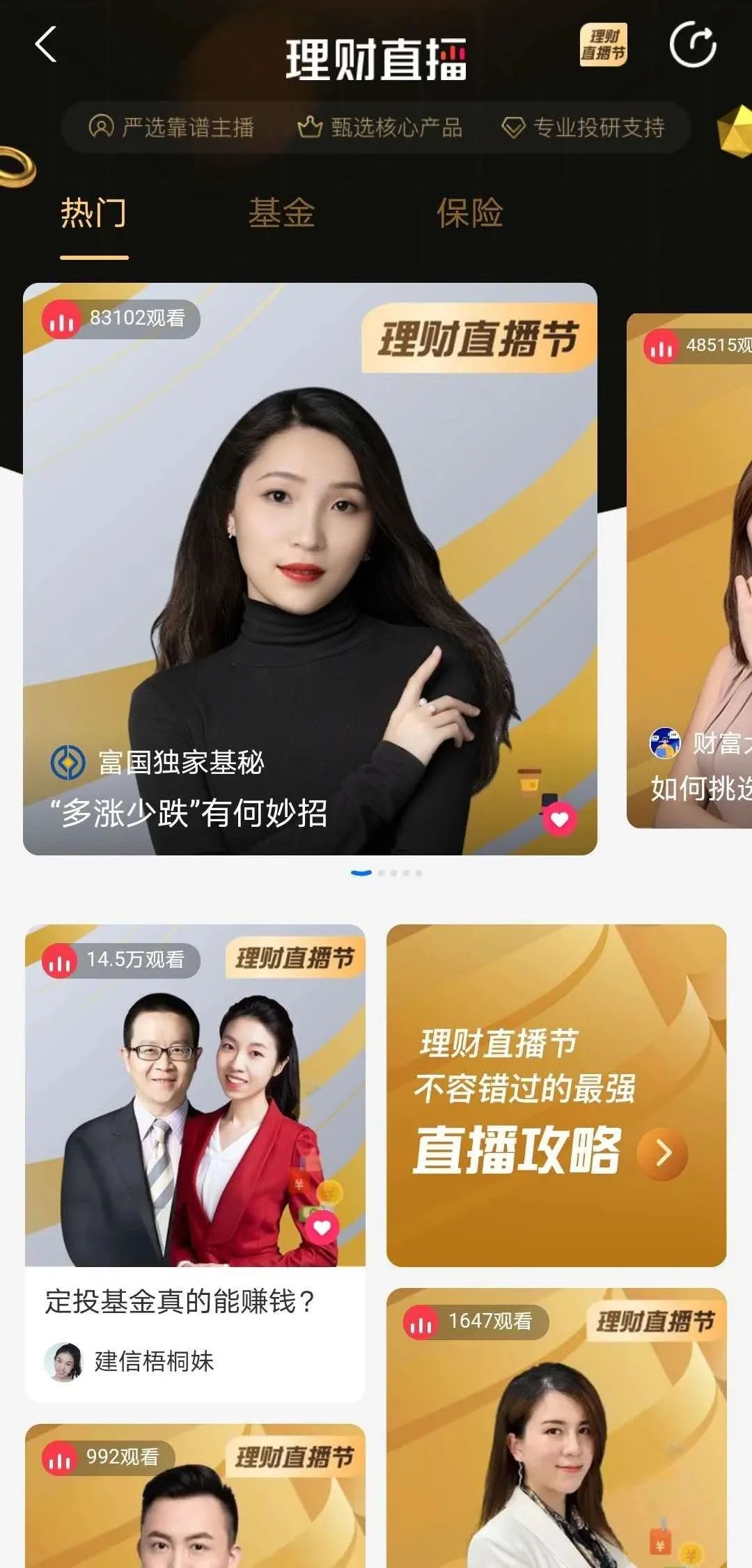Viewport: 752px width, 1568px height.
Task: Open 定投基金真的能赚钱？ live card
Action: click(x=195, y=1162)
